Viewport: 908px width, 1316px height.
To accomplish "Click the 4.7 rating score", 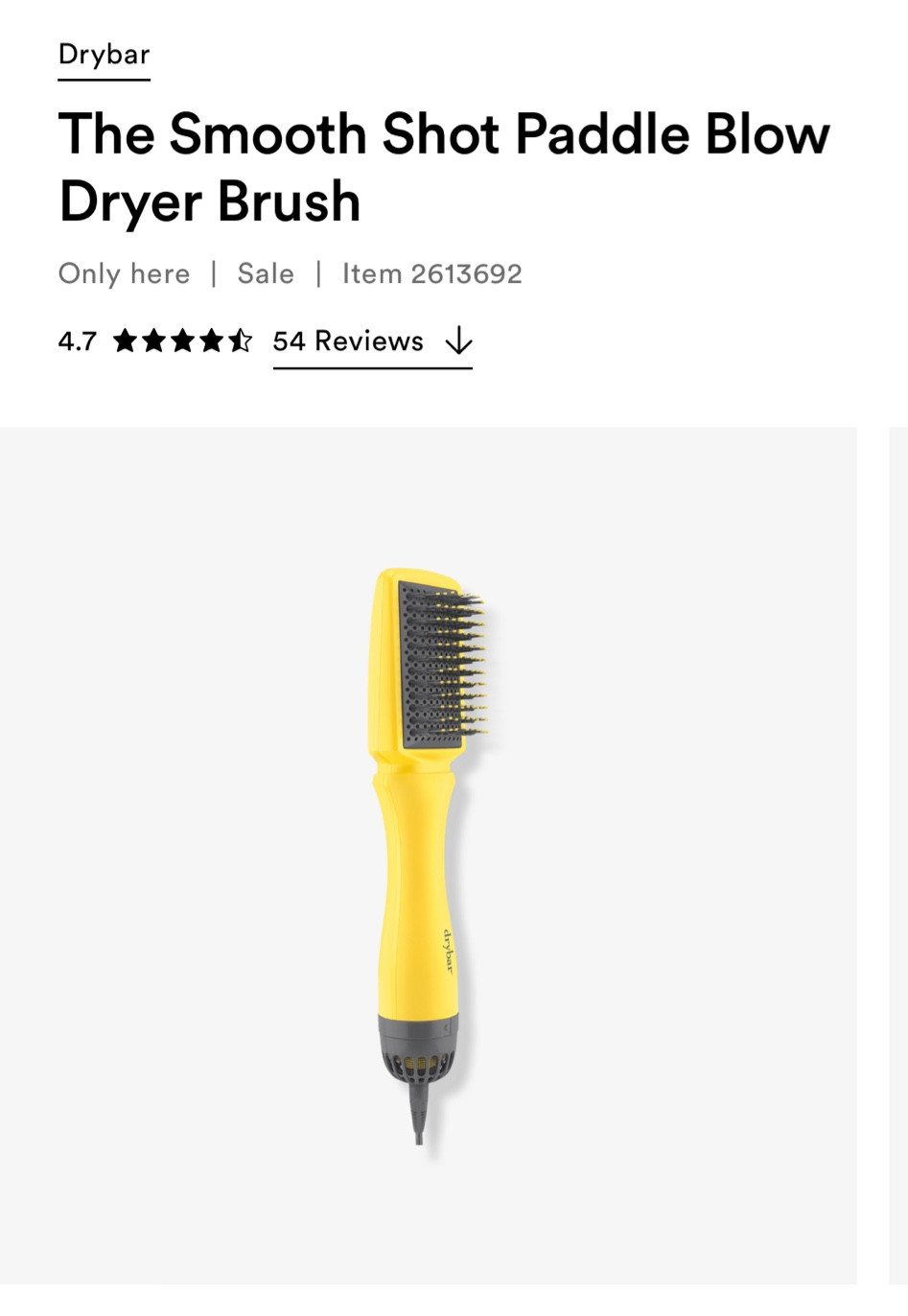I will 77,340.
